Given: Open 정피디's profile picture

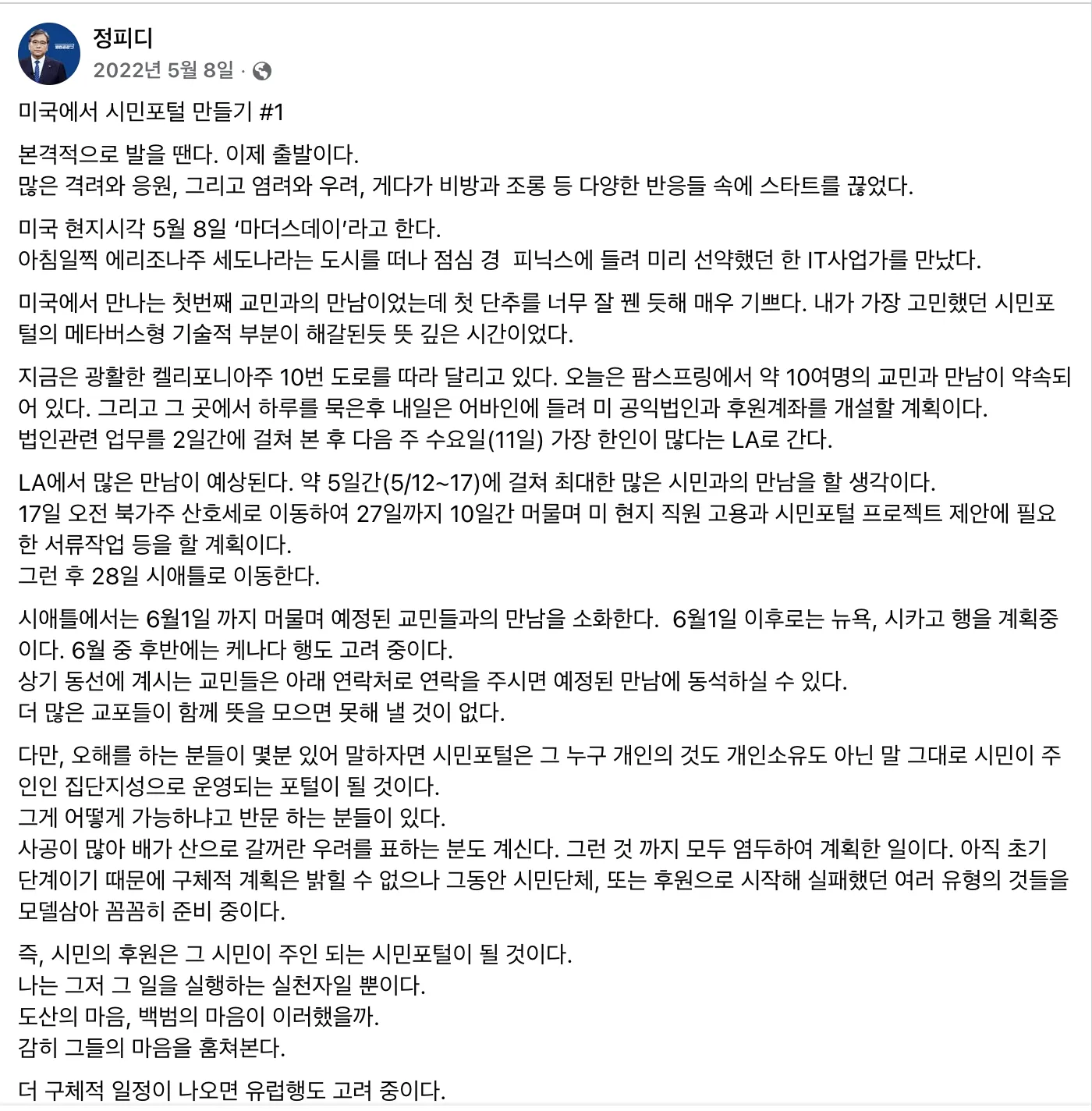Looking at the screenshot, I should coord(48,54).
